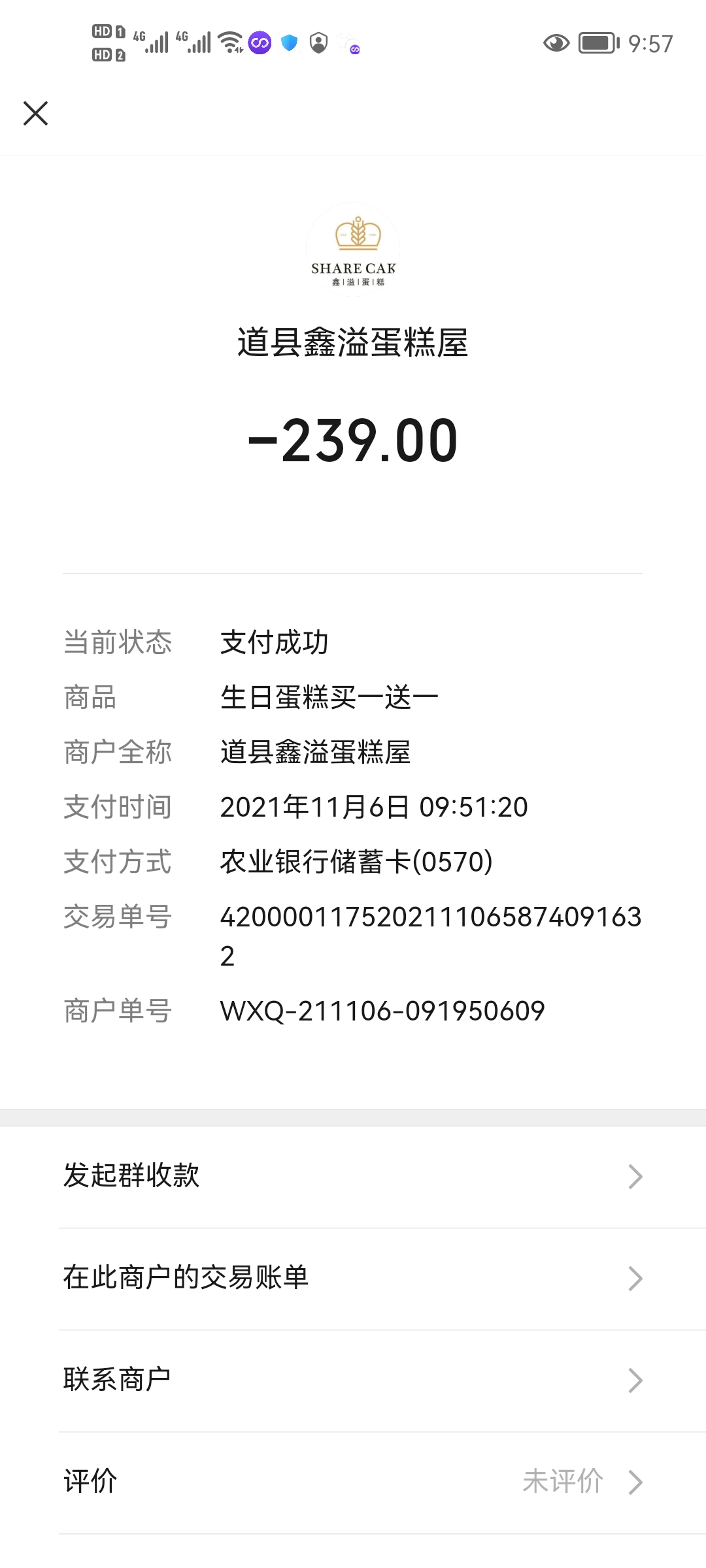
Task: Open 发起群收款 to start group collection
Action: pos(353,1177)
